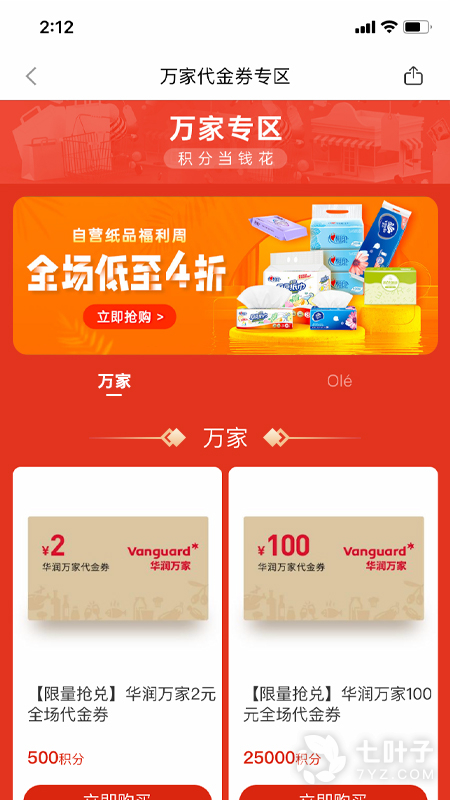The width and height of the screenshot is (450, 800).
Task: Switch to the Olé tab
Action: 340,381
